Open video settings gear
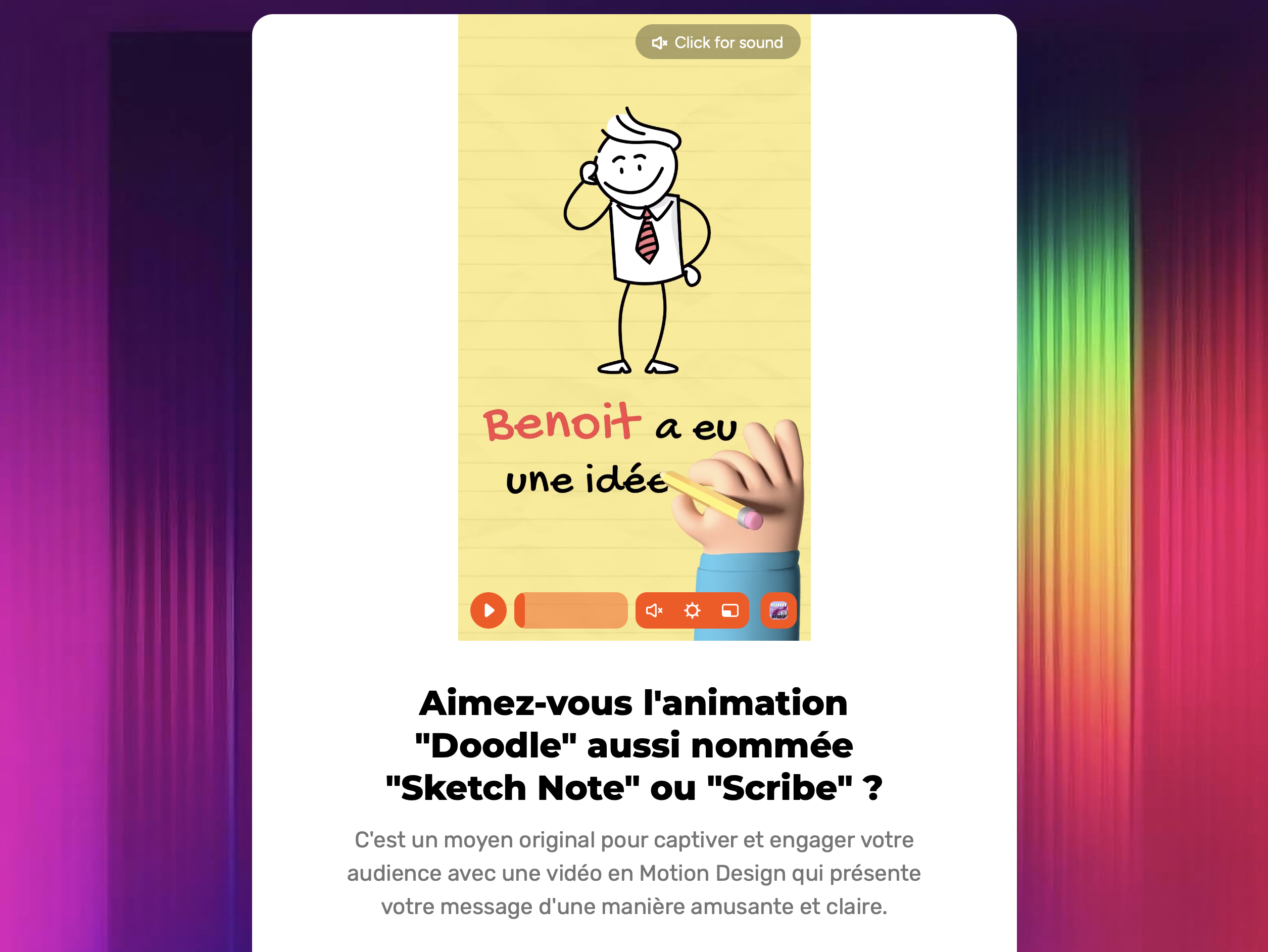 tap(692, 610)
